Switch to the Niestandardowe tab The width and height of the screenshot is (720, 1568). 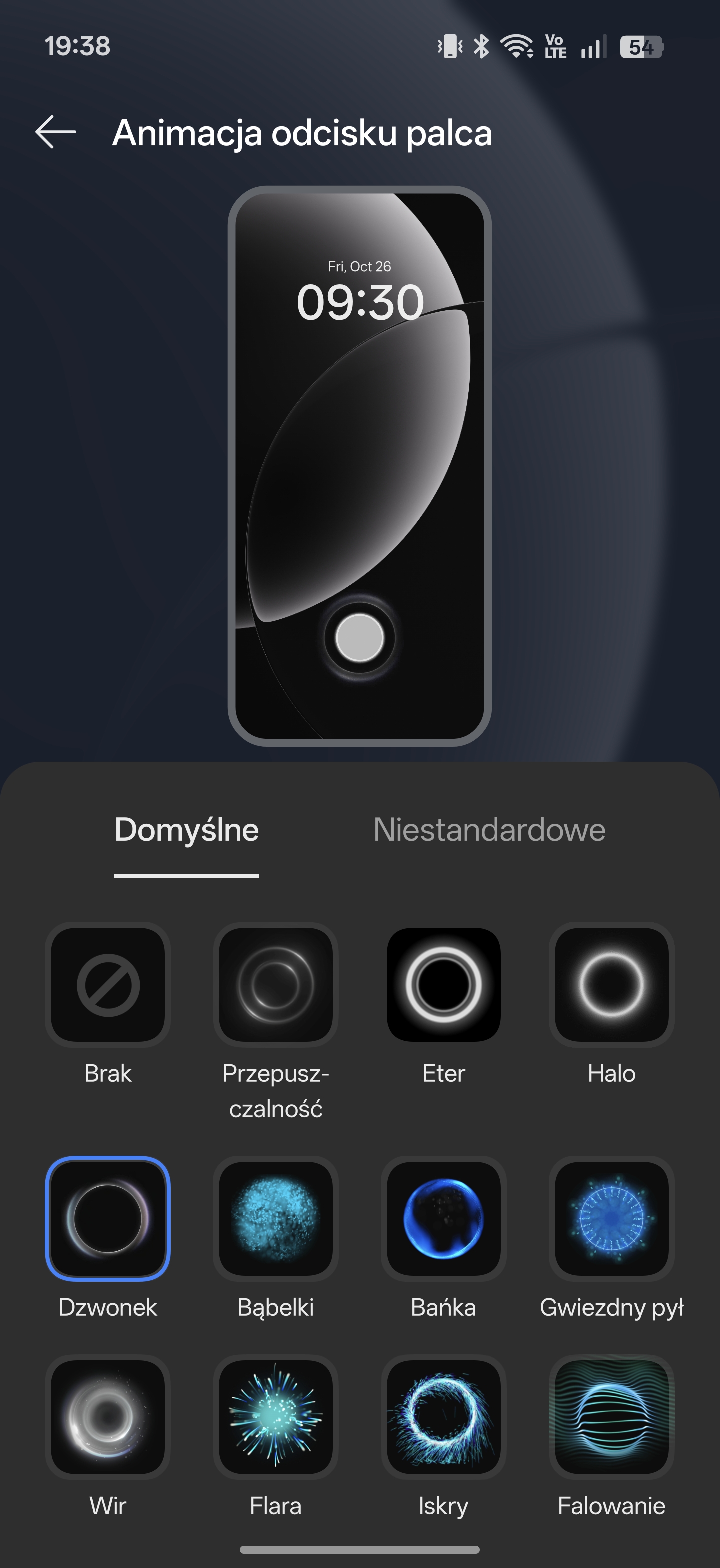tap(488, 830)
